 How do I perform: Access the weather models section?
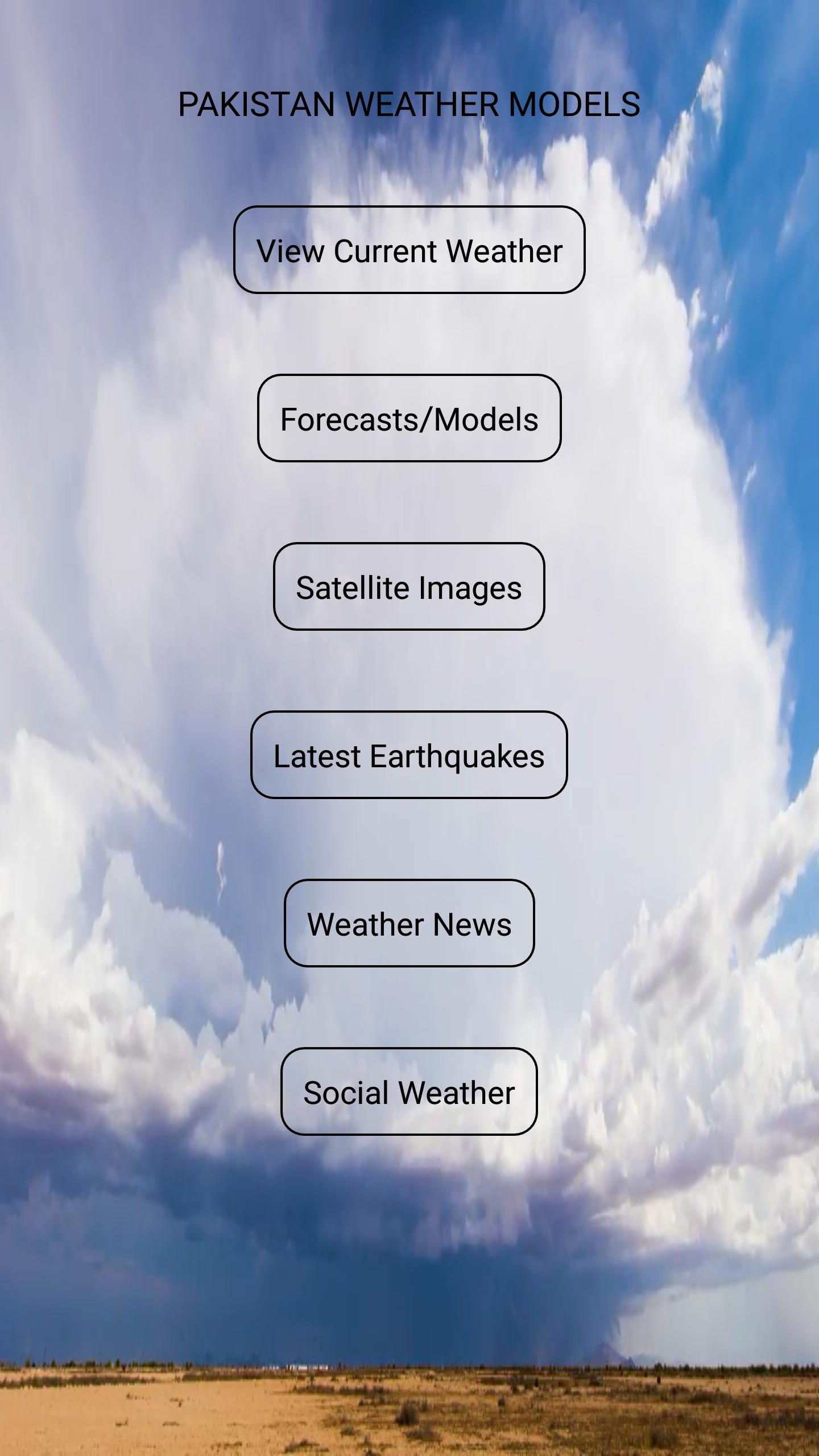click(x=409, y=419)
